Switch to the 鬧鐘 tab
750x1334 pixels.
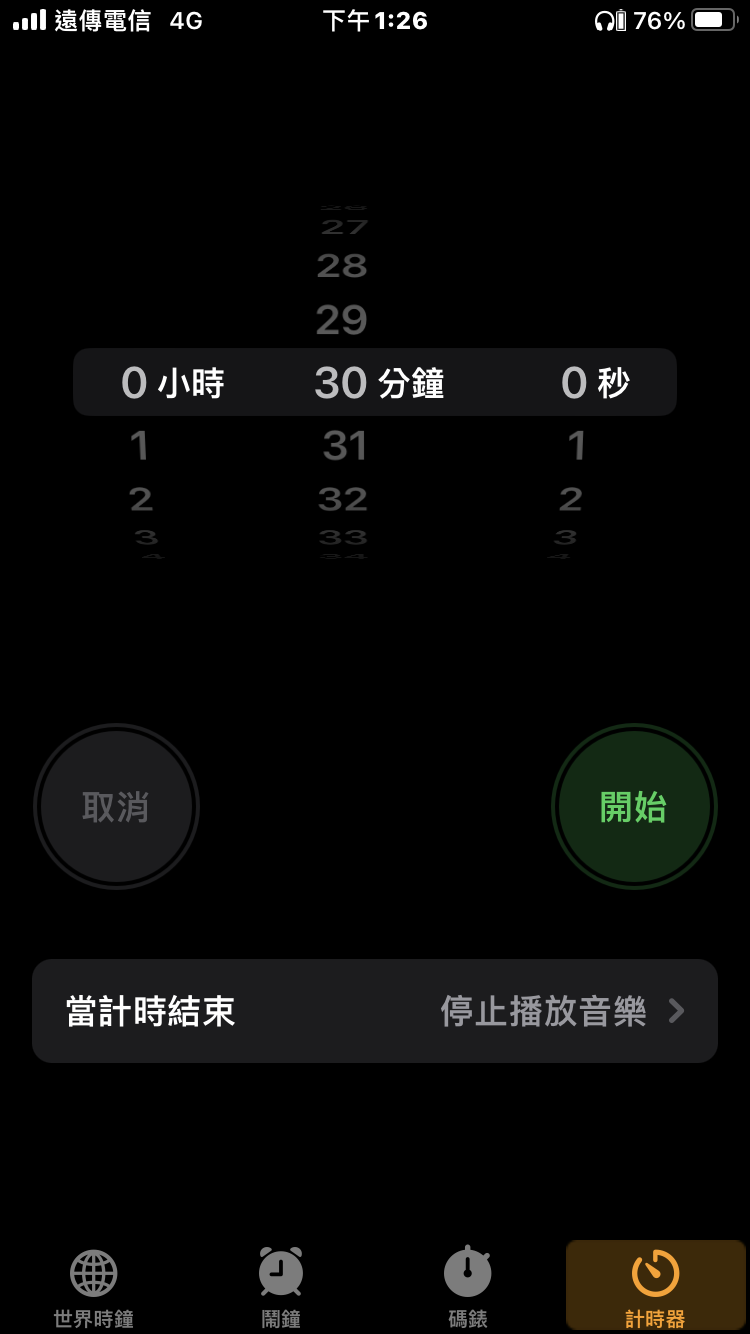click(281, 1287)
